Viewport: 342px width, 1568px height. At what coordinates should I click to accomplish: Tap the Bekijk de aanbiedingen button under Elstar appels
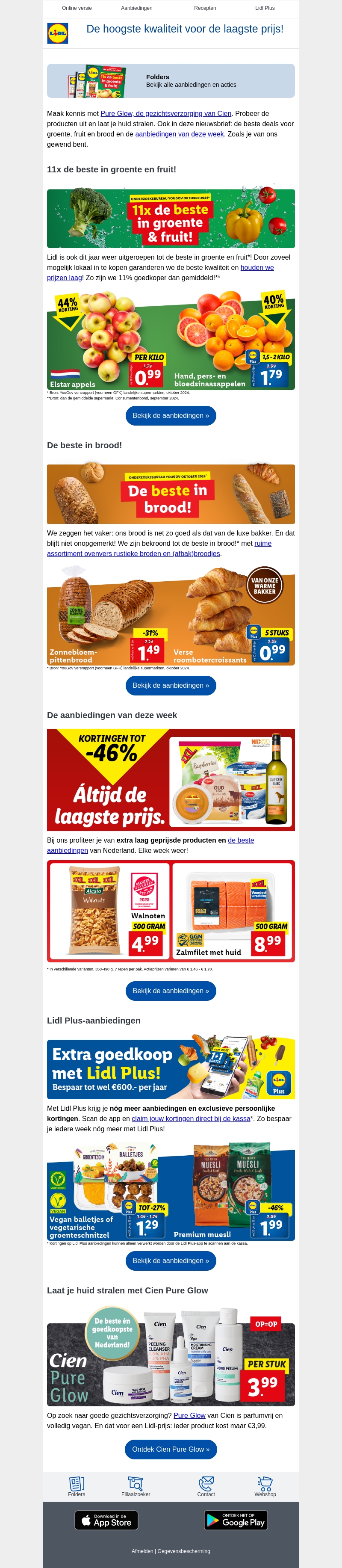(171, 416)
